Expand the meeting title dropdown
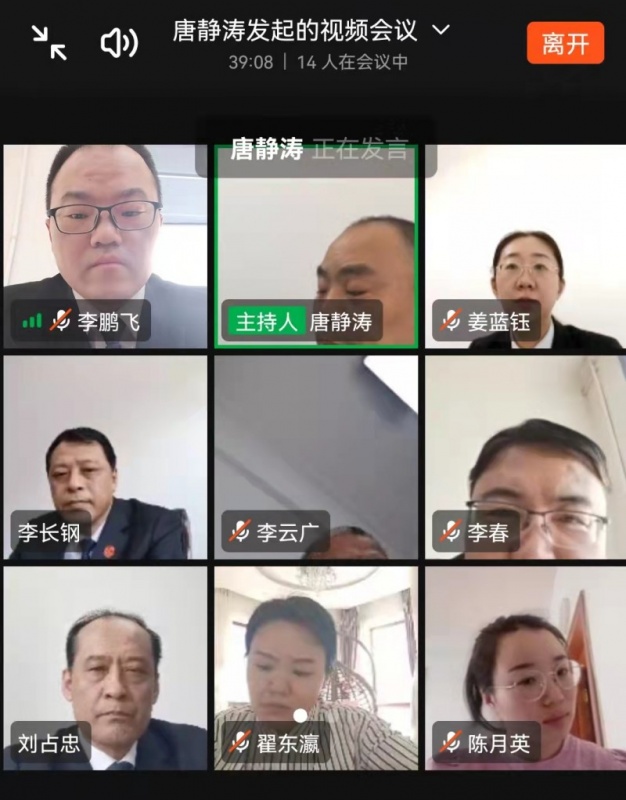 coord(440,30)
